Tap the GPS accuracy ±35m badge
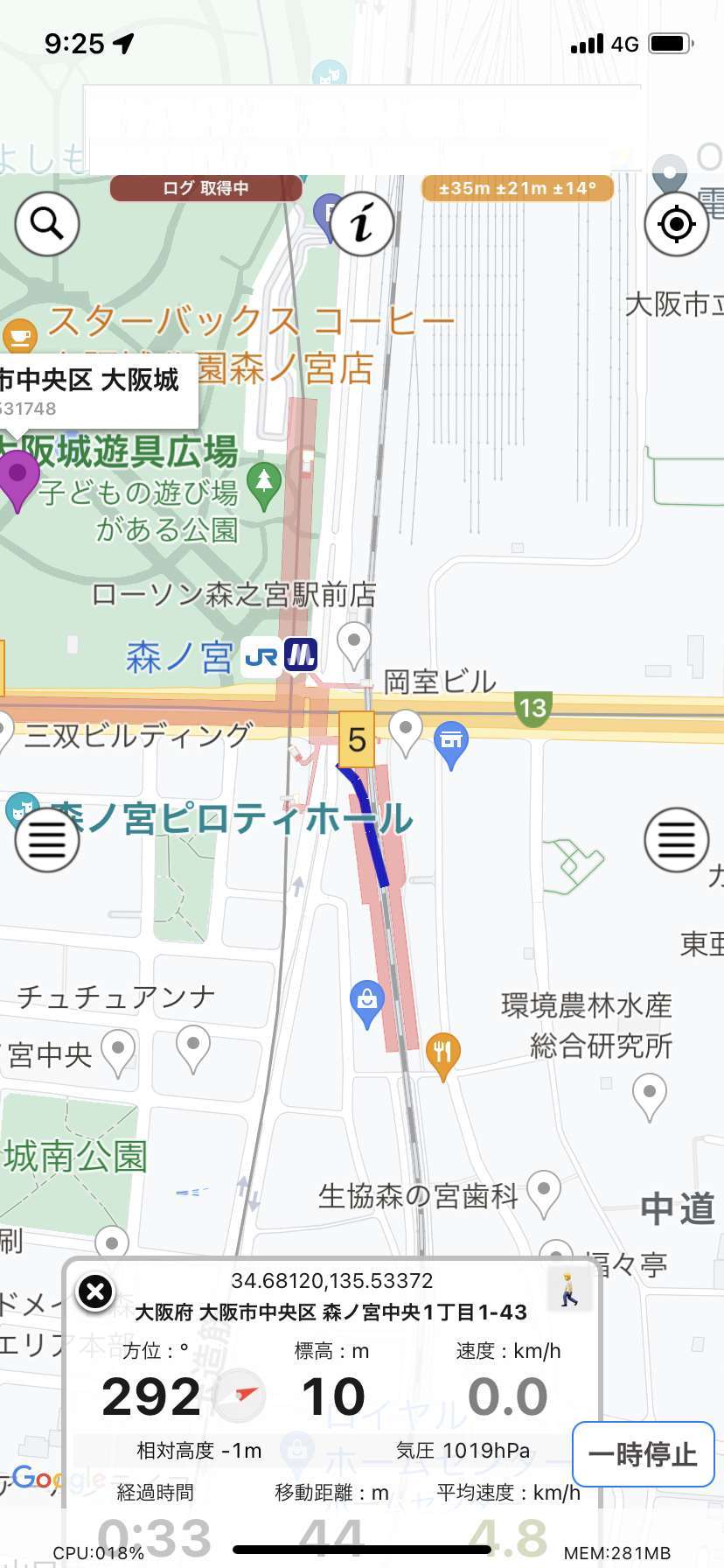This screenshot has width=724, height=1568. [x=518, y=188]
